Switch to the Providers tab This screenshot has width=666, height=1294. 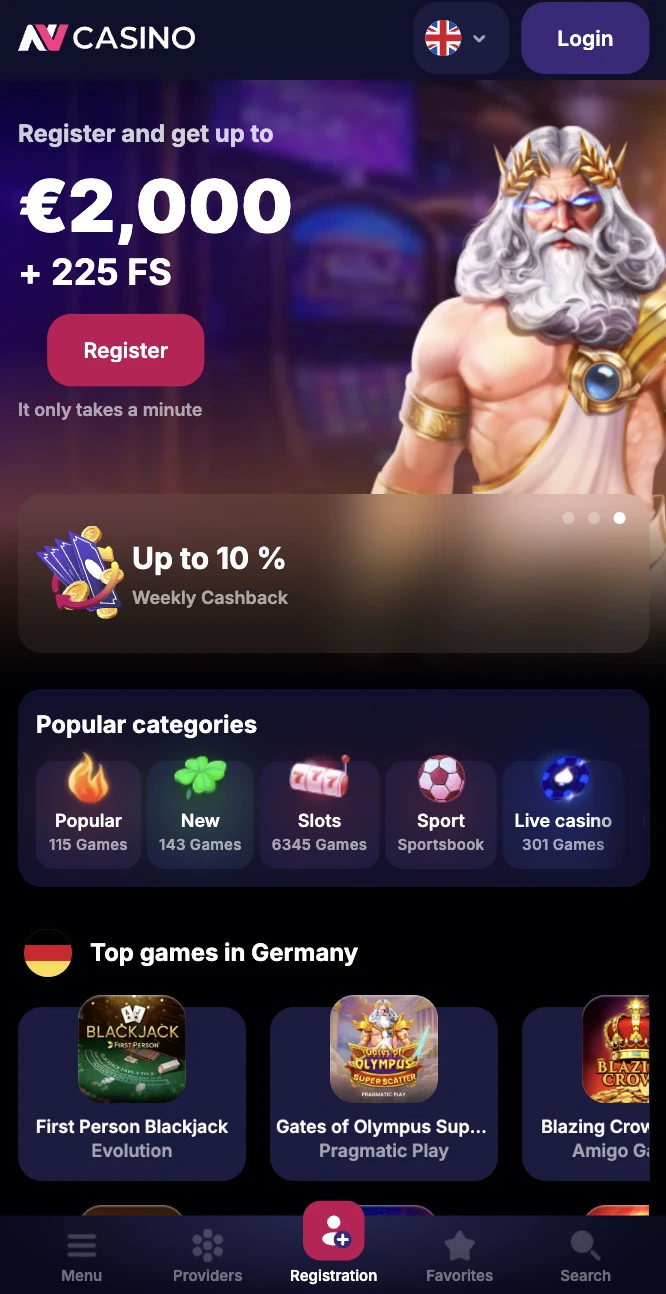[208, 1256]
